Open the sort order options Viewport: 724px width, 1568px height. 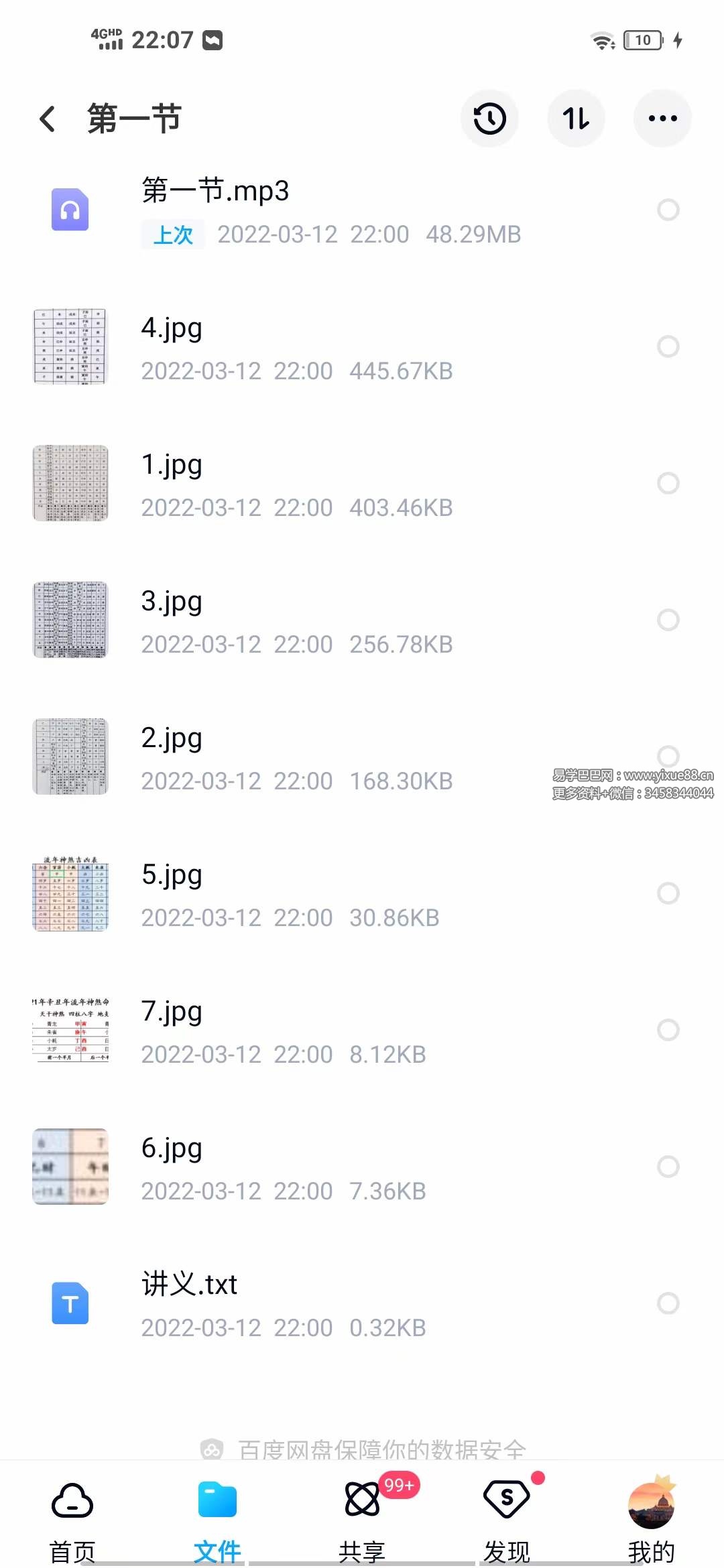point(576,119)
